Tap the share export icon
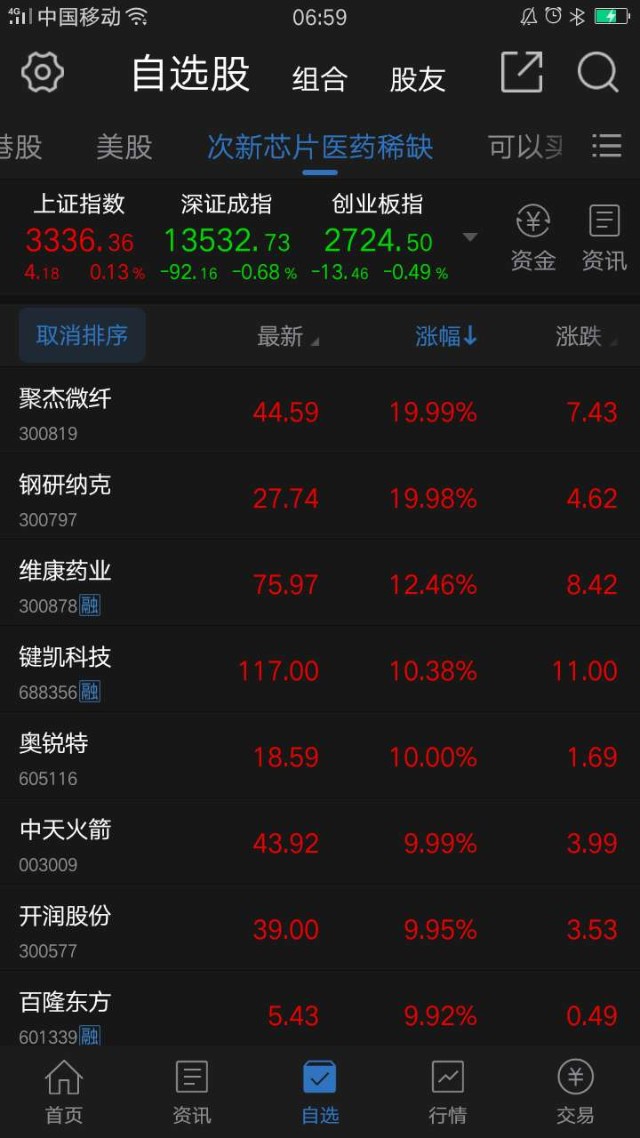This screenshot has width=640, height=1138. click(x=522, y=72)
